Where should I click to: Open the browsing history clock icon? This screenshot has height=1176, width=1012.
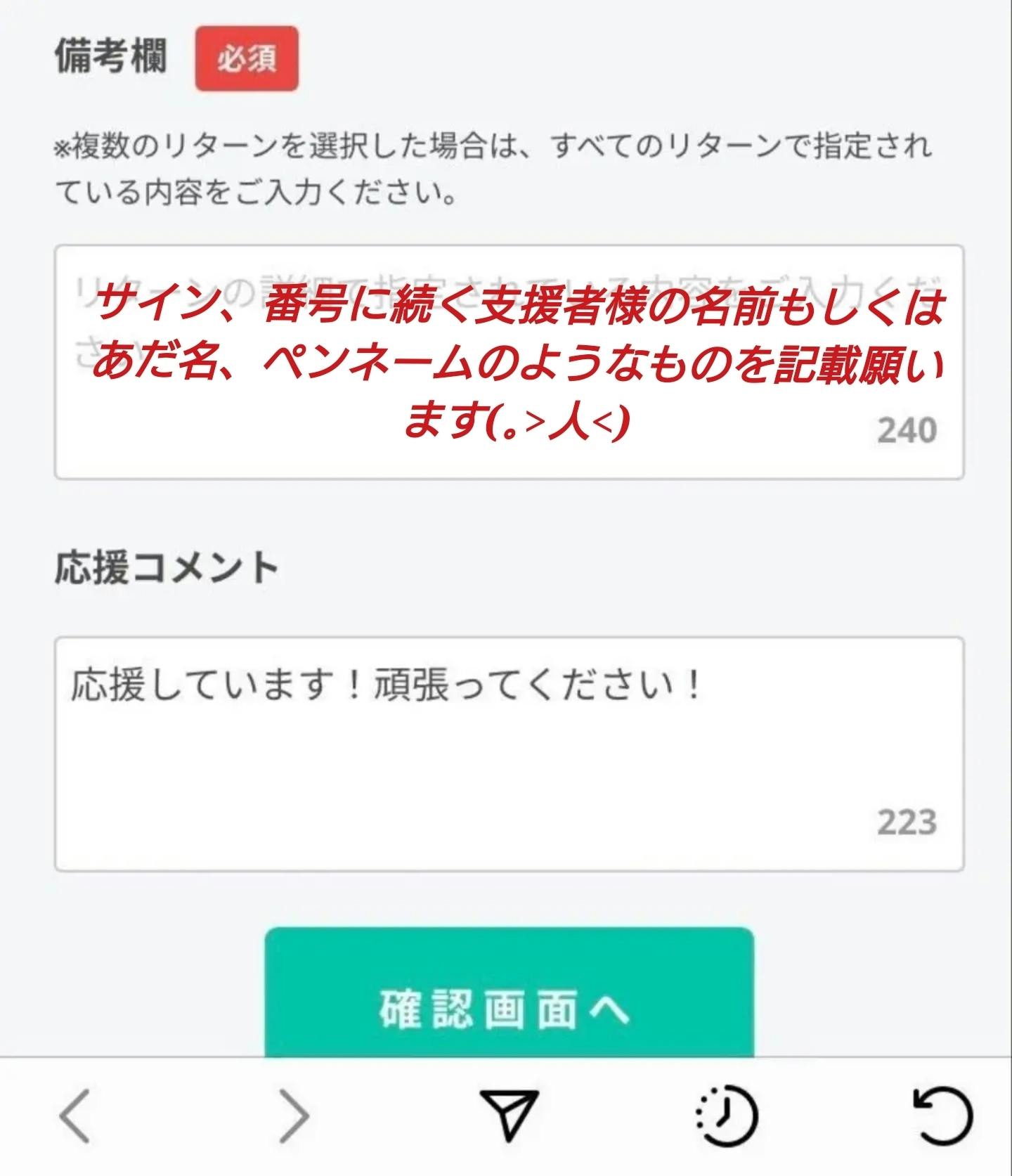727,1116
